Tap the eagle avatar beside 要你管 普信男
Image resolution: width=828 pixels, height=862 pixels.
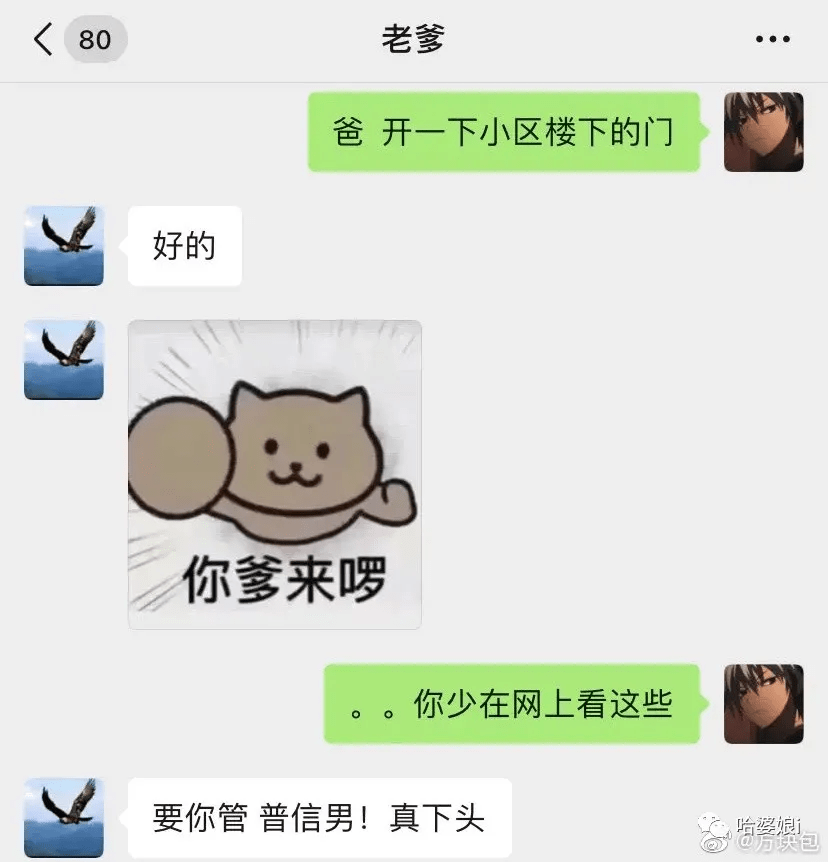(x=63, y=817)
